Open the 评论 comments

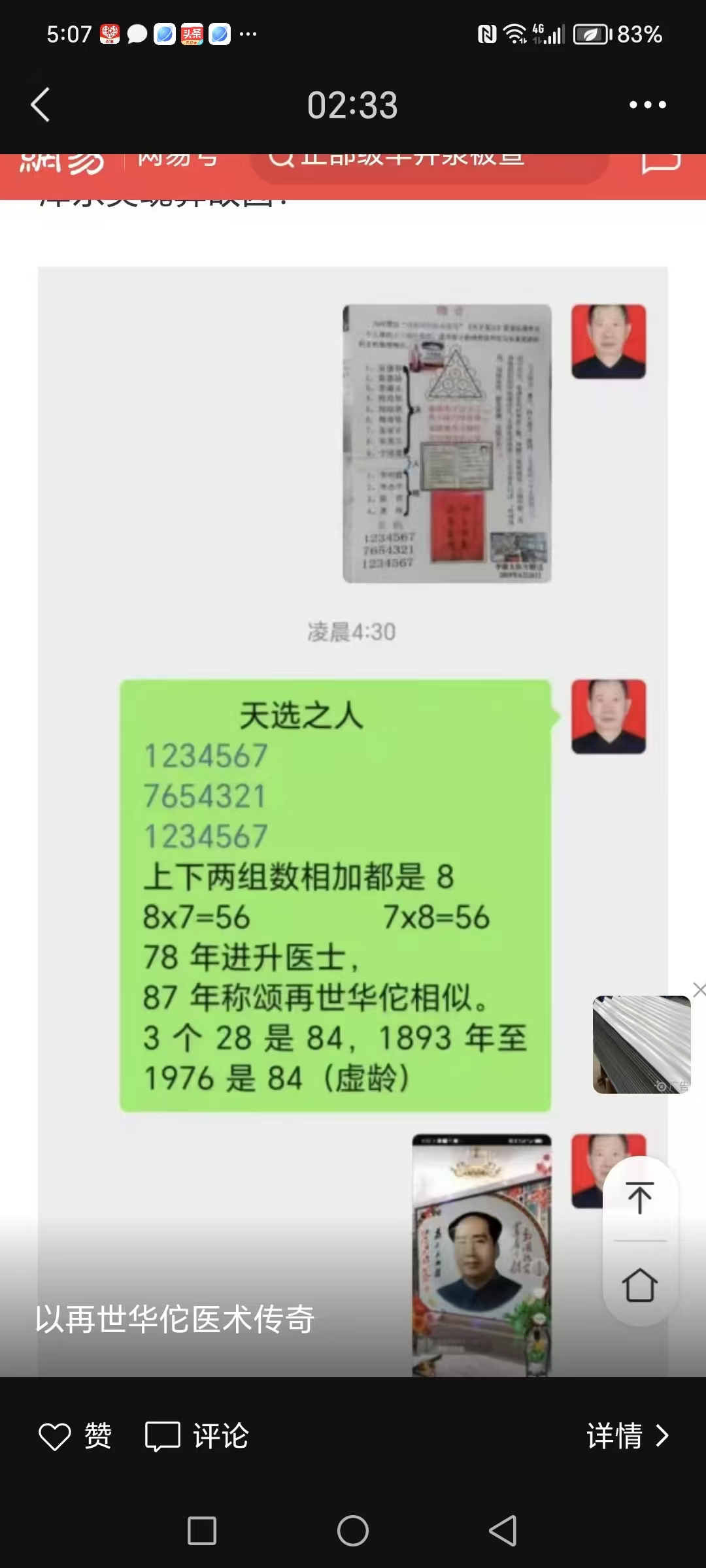[x=197, y=1436]
